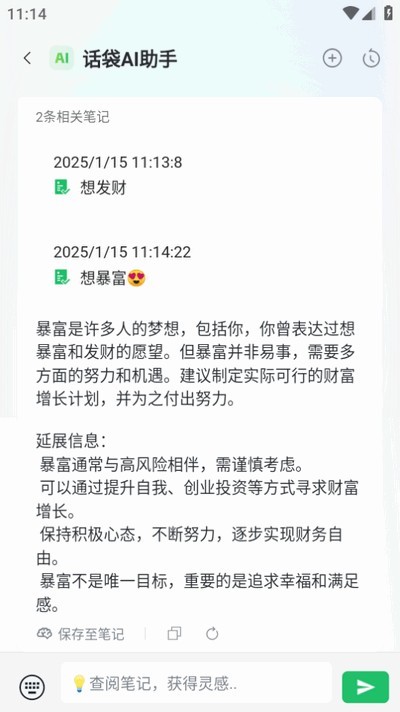The height and width of the screenshot is (712, 400).
Task: Copy the AI response
Action: pos(174,633)
